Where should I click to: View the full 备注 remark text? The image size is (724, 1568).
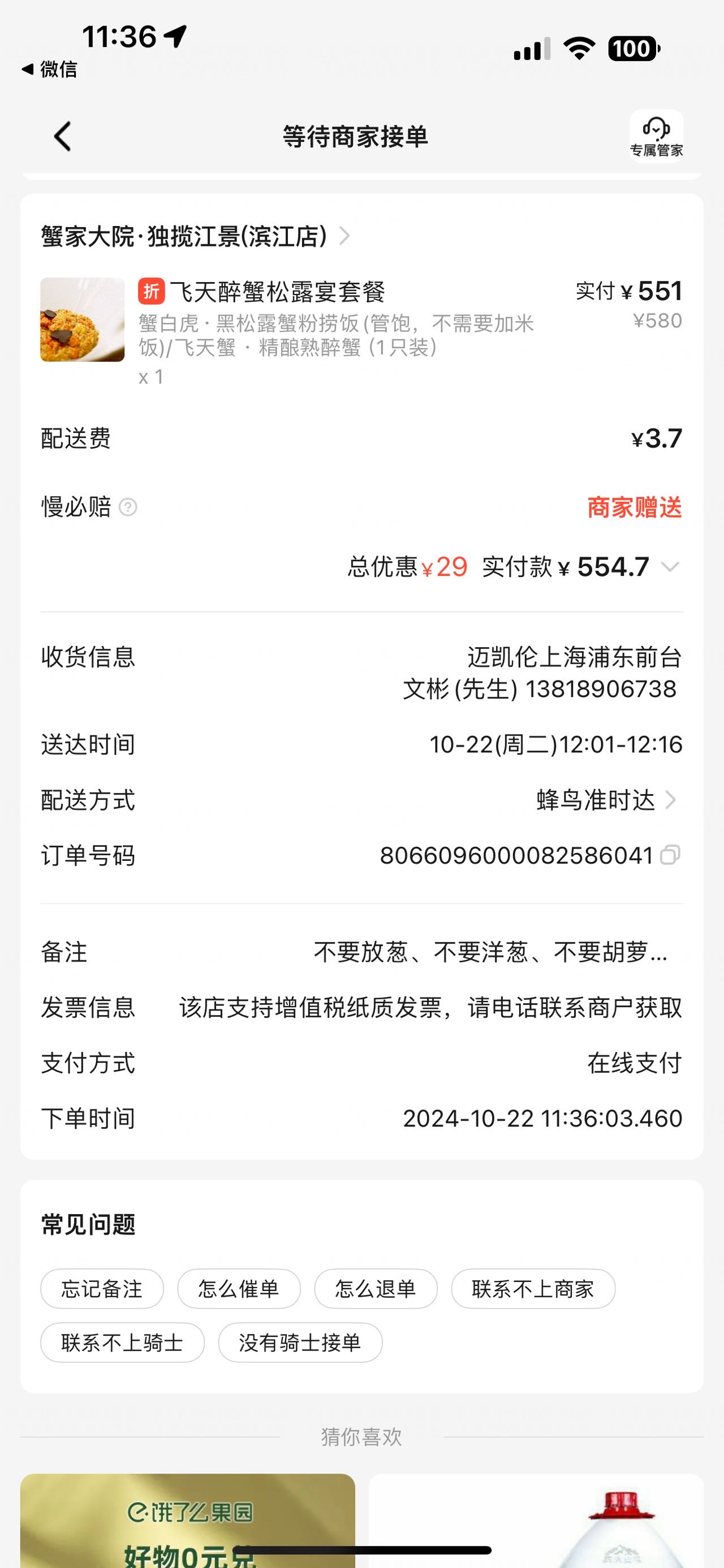coord(490,952)
